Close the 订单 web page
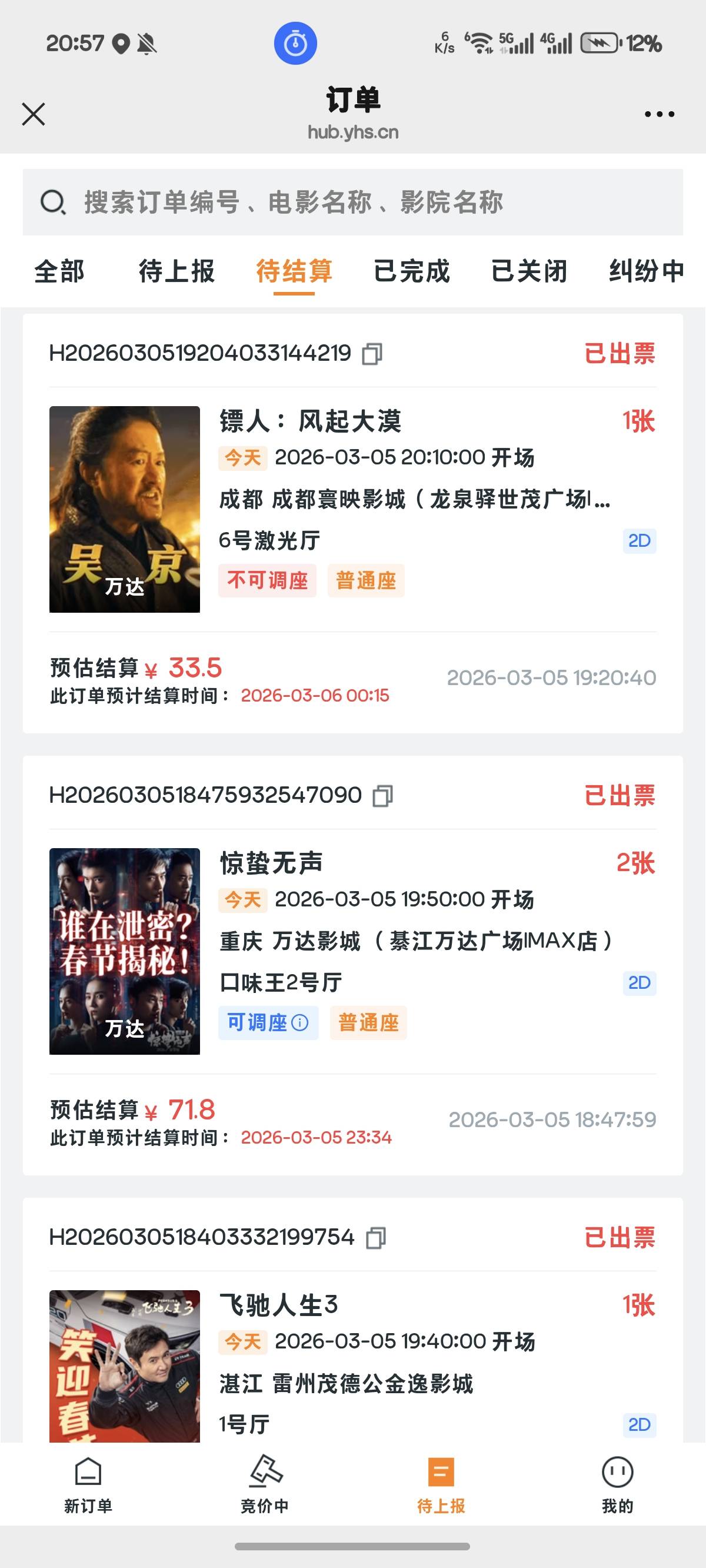 click(34, 114)
